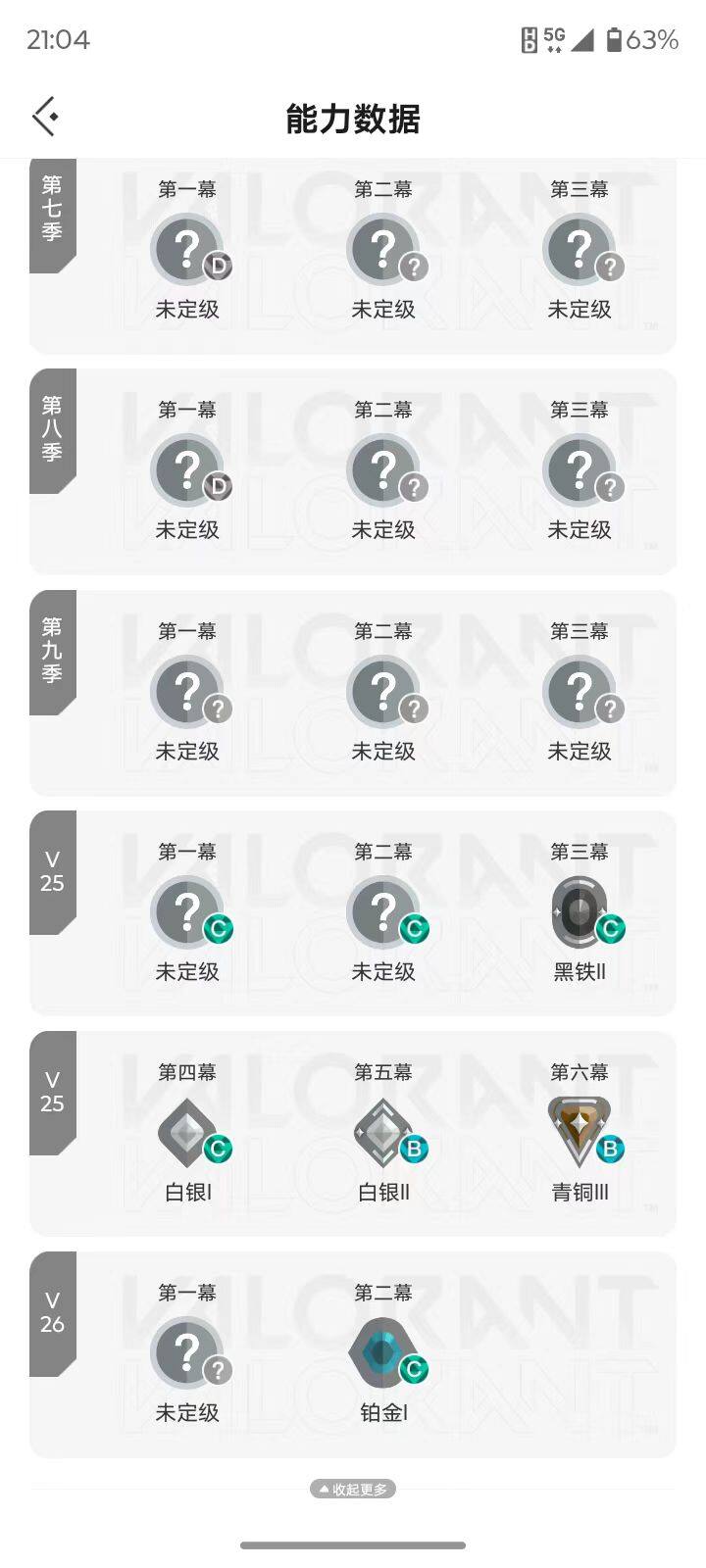Select the 第七季 season label
706x1568 pixels.
point(51,209)
